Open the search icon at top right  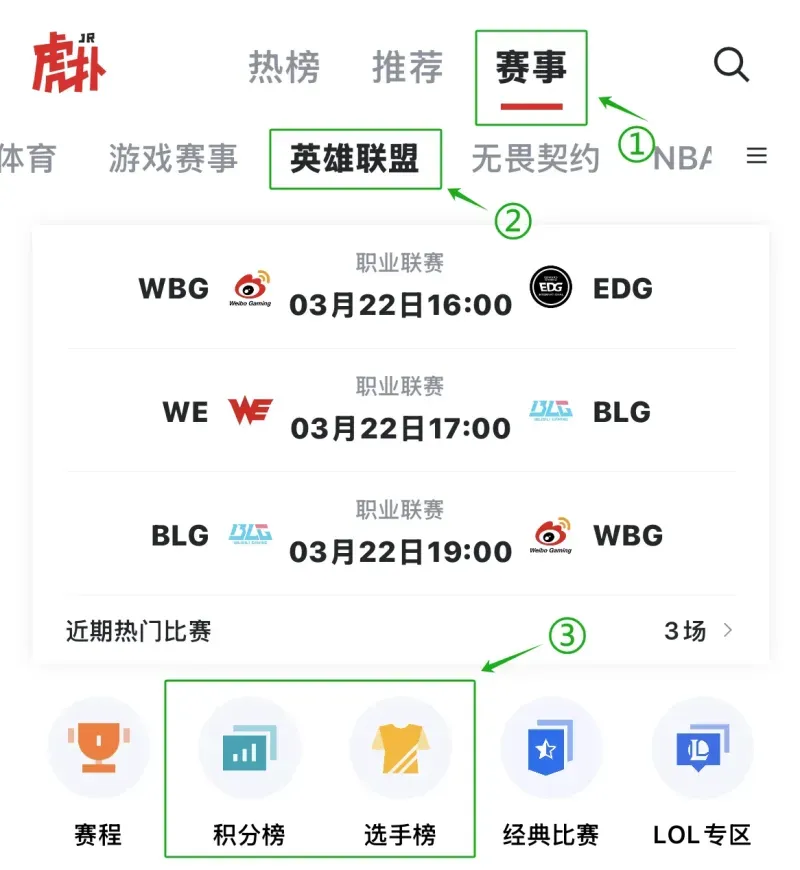(x=731, y=65)
